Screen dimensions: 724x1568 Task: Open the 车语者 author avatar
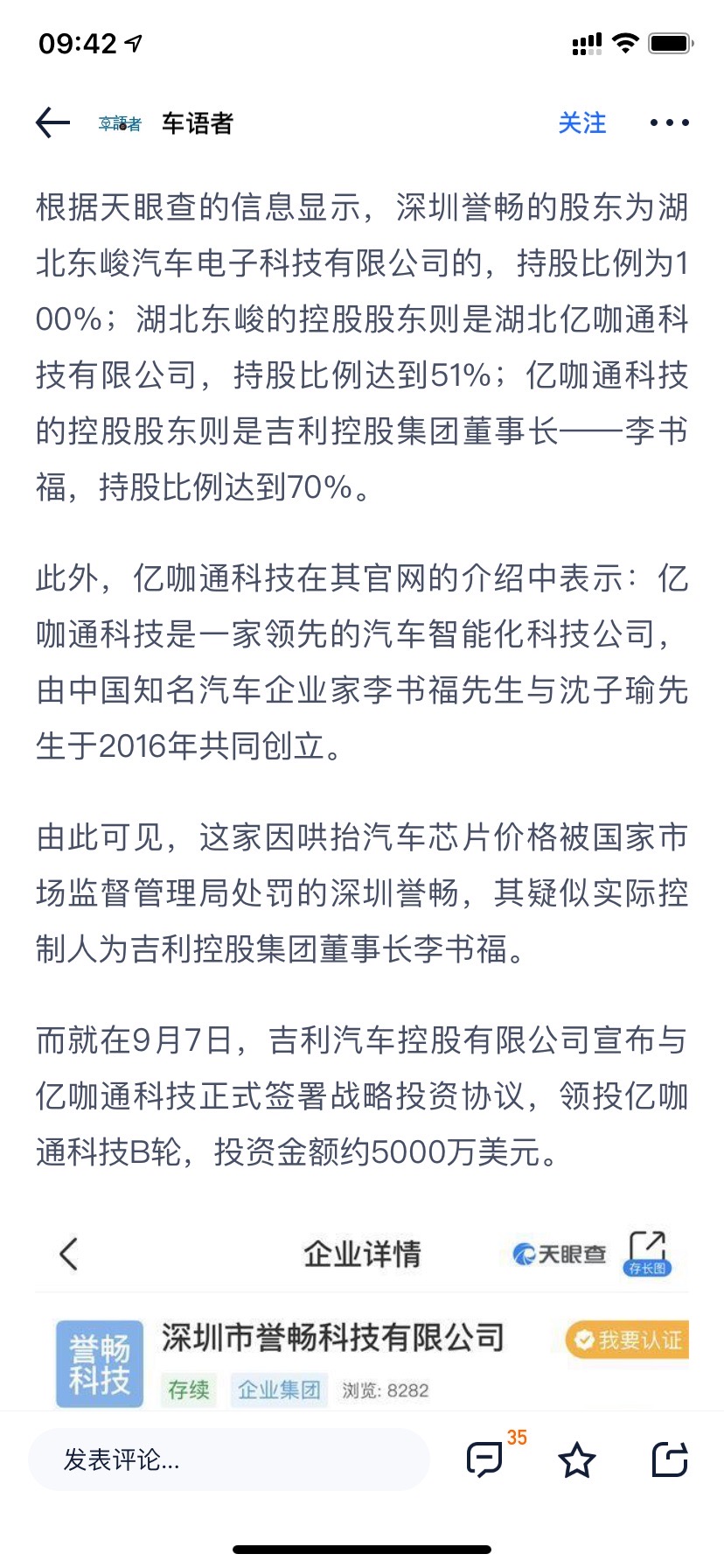[118, 123]
